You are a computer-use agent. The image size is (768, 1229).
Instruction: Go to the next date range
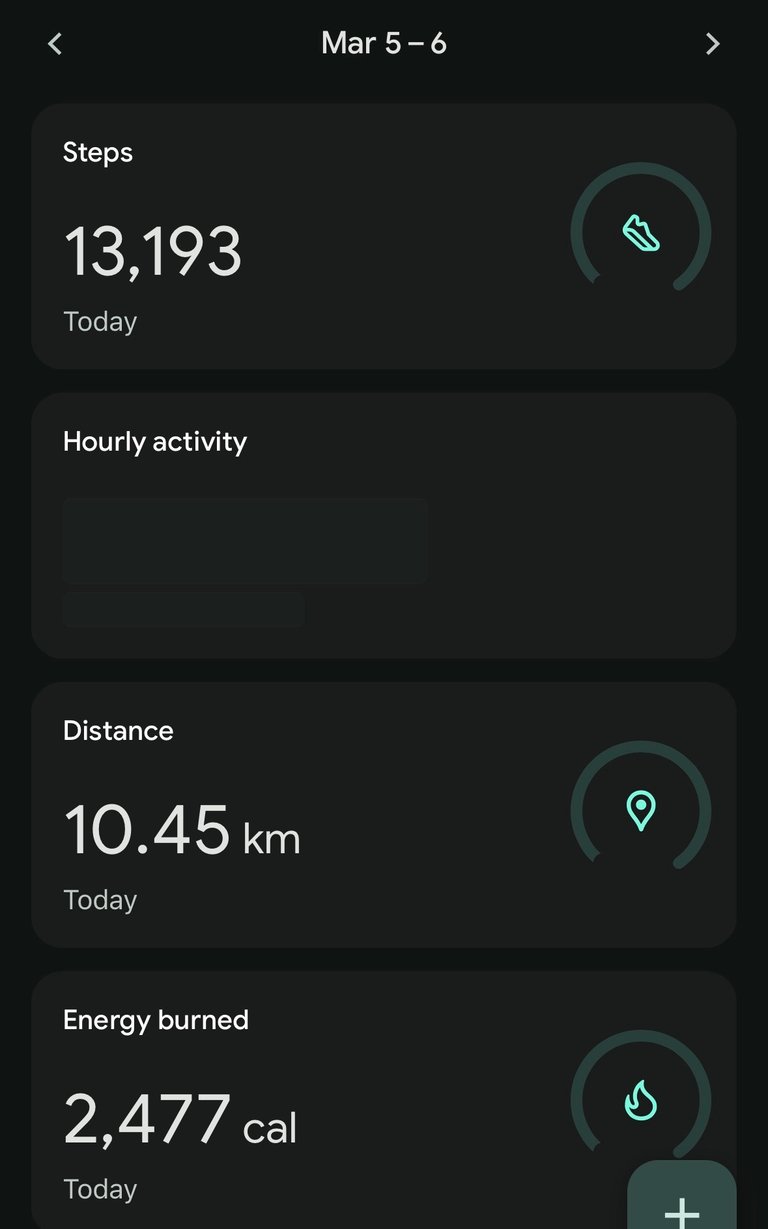pyautogui.click(x=712, y=44)
